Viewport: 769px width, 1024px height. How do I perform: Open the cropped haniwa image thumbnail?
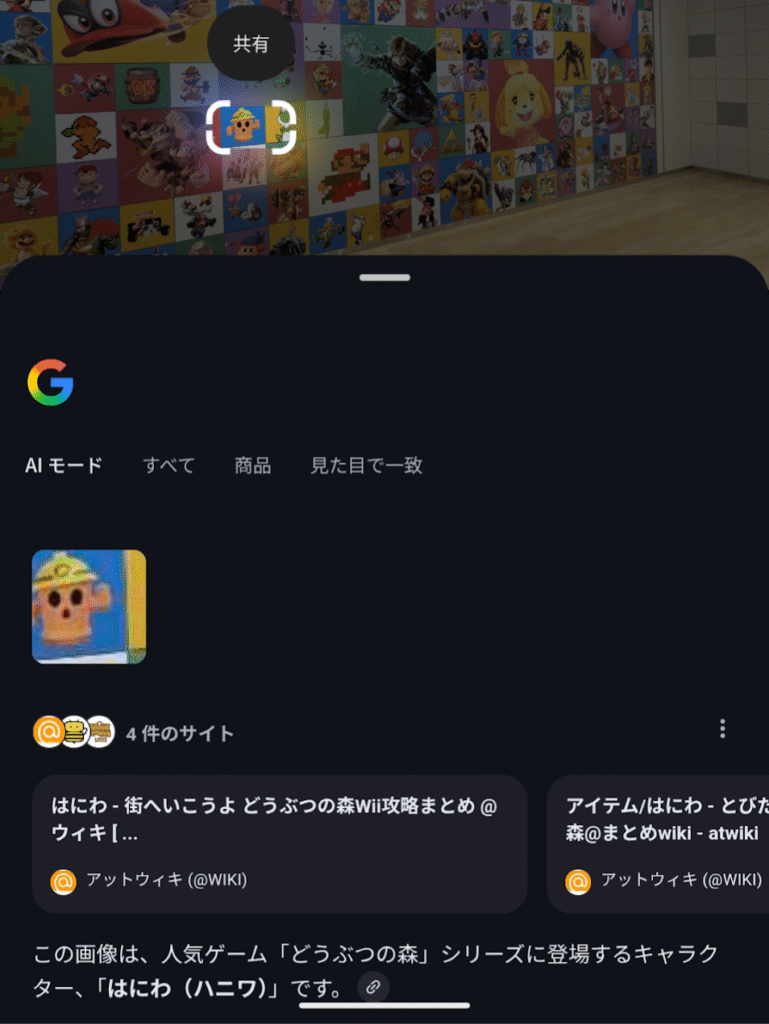89,606
